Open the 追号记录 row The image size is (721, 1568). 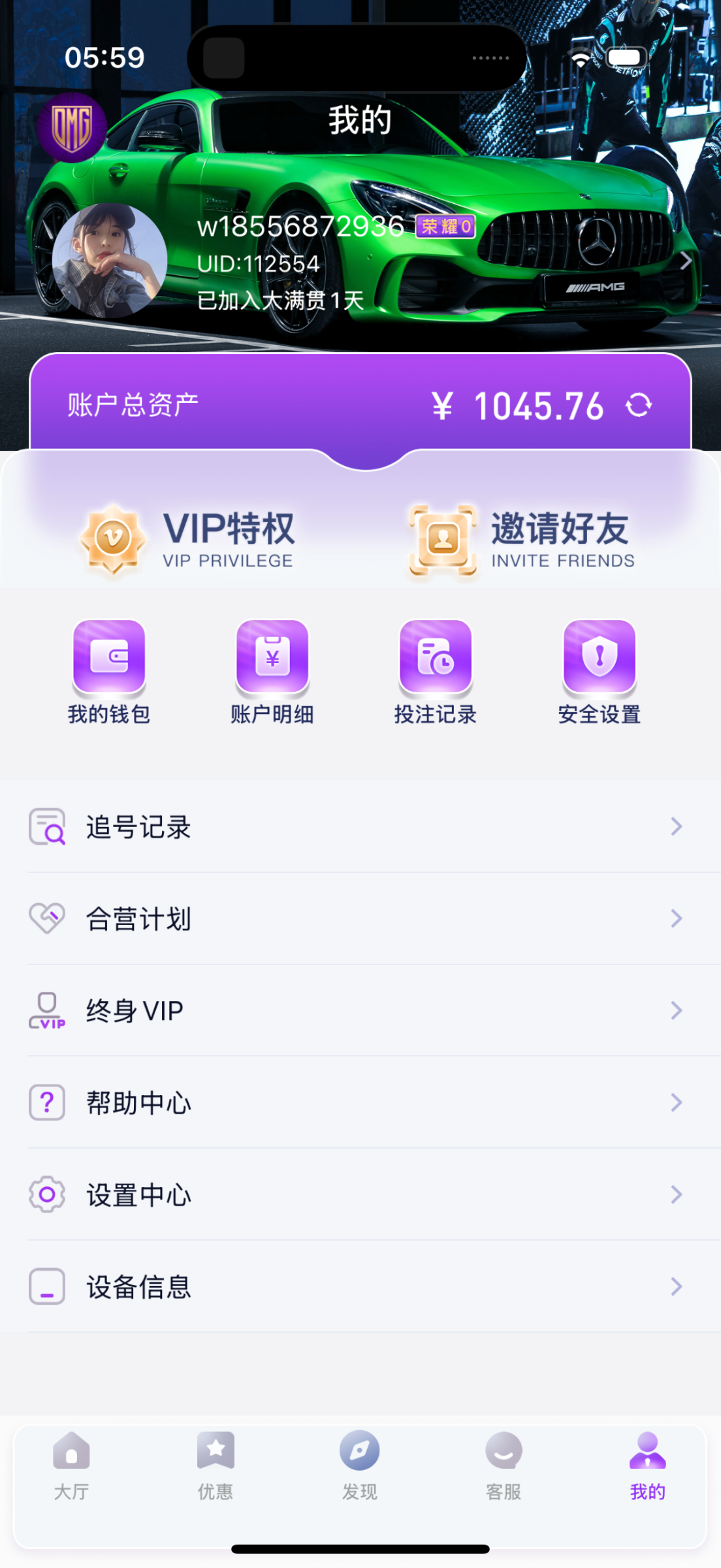[359, 827]
